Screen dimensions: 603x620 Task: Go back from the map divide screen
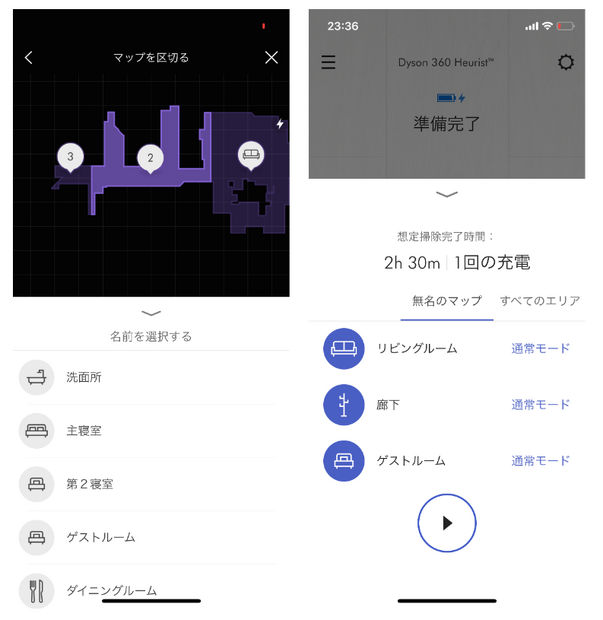(29, 58)
